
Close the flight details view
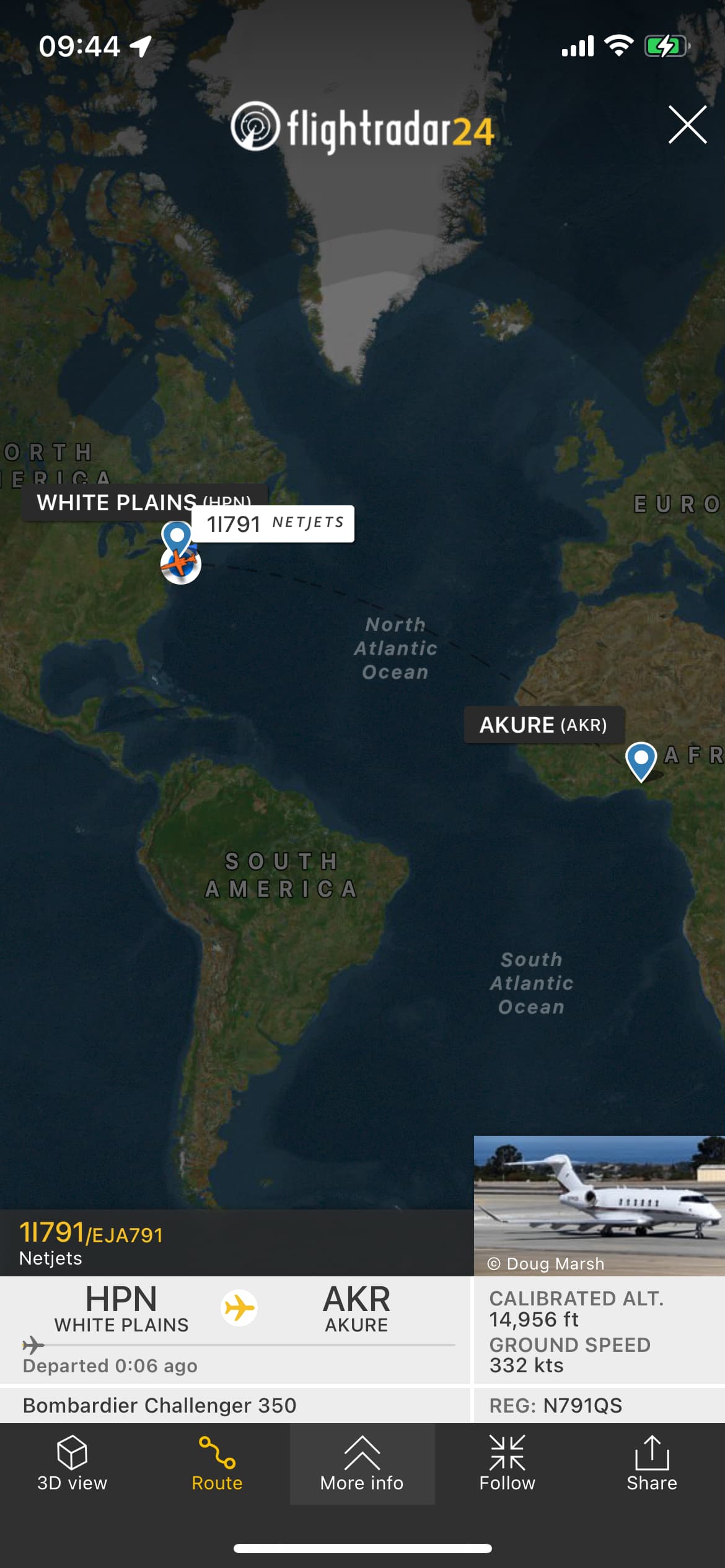[x=687, y=124]
